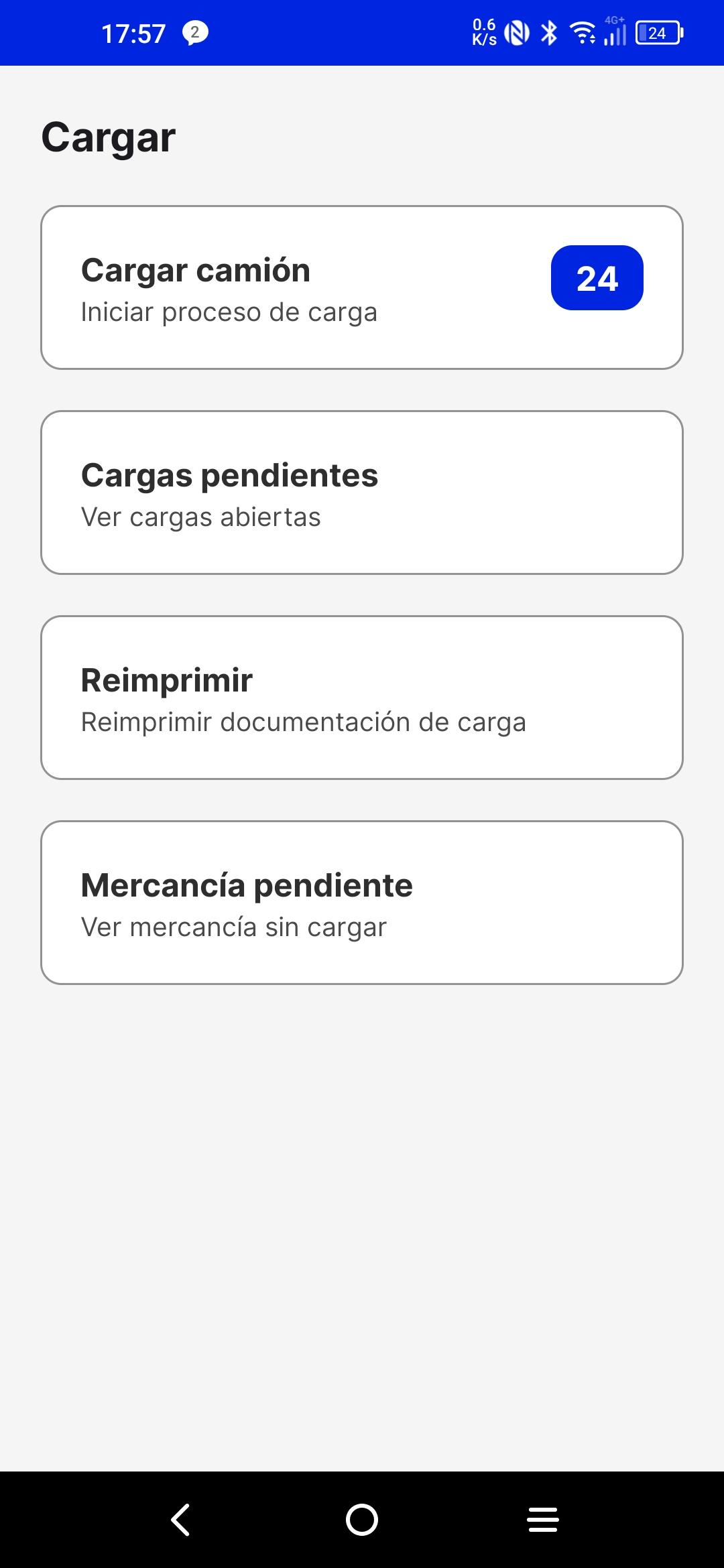
Task: Select the Reimprimir option
Action: pyautogui.click(x=362, y=698)
